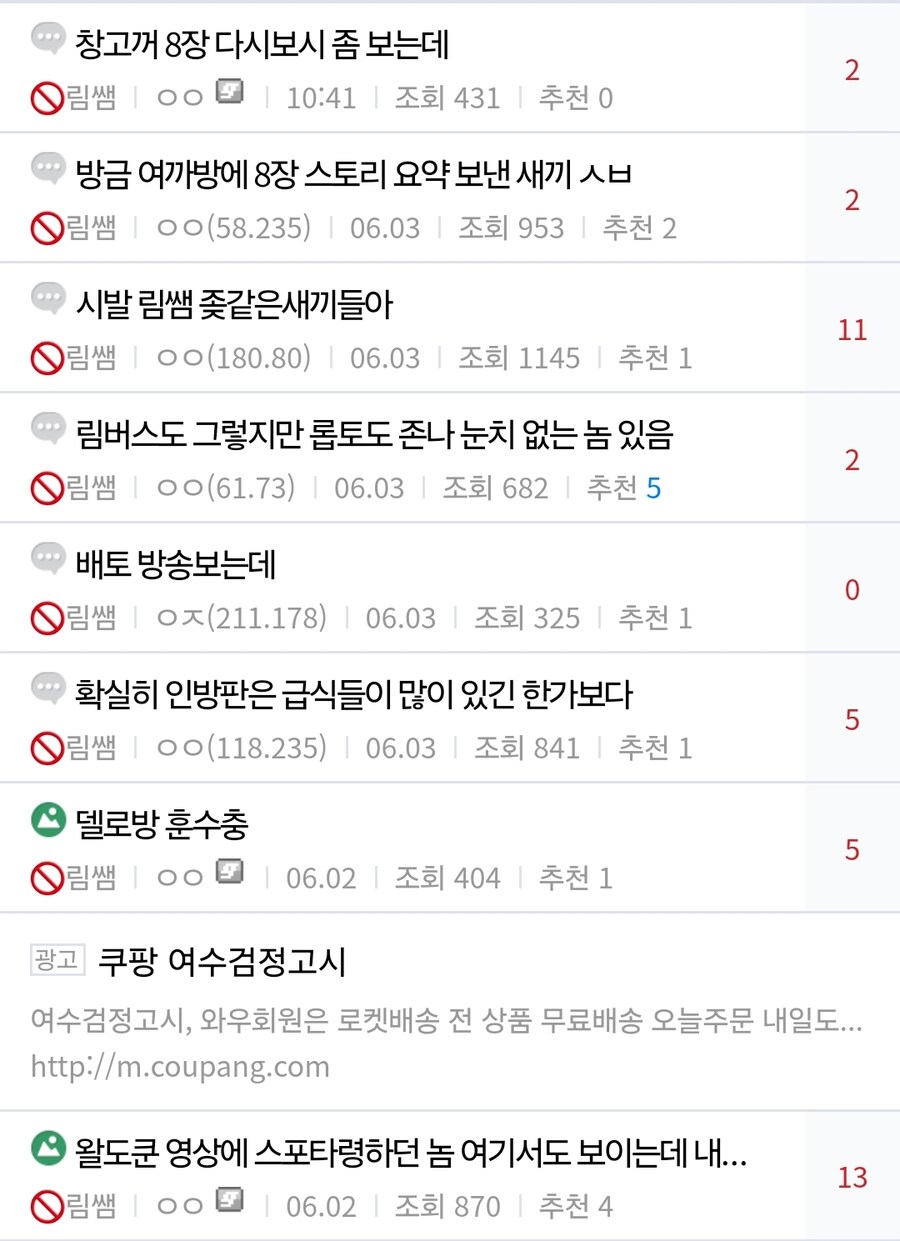Click the block icon next to first '림쌤' tag
Image resolution: width=900 pixels, height=1241 pixels.
coord(47,97)
